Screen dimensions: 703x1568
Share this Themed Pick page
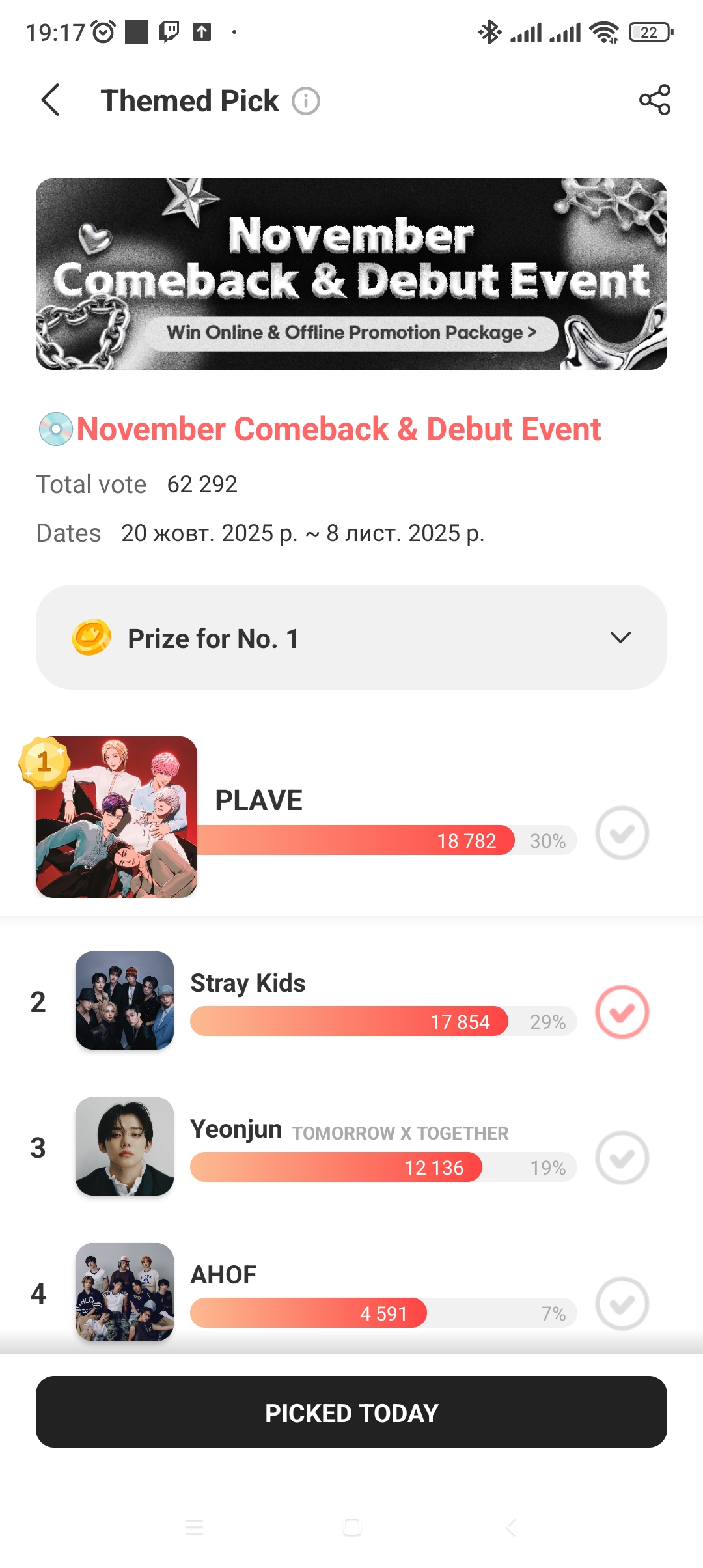point(654,100)
